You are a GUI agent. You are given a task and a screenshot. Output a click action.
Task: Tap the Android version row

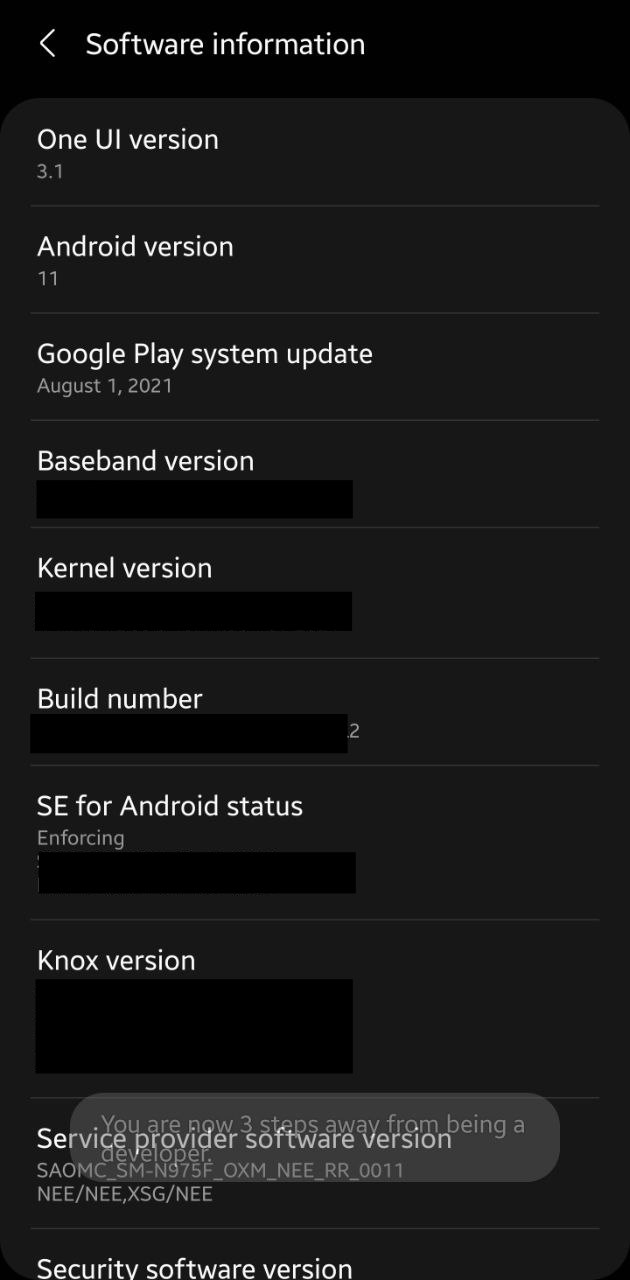coord(315,260)
